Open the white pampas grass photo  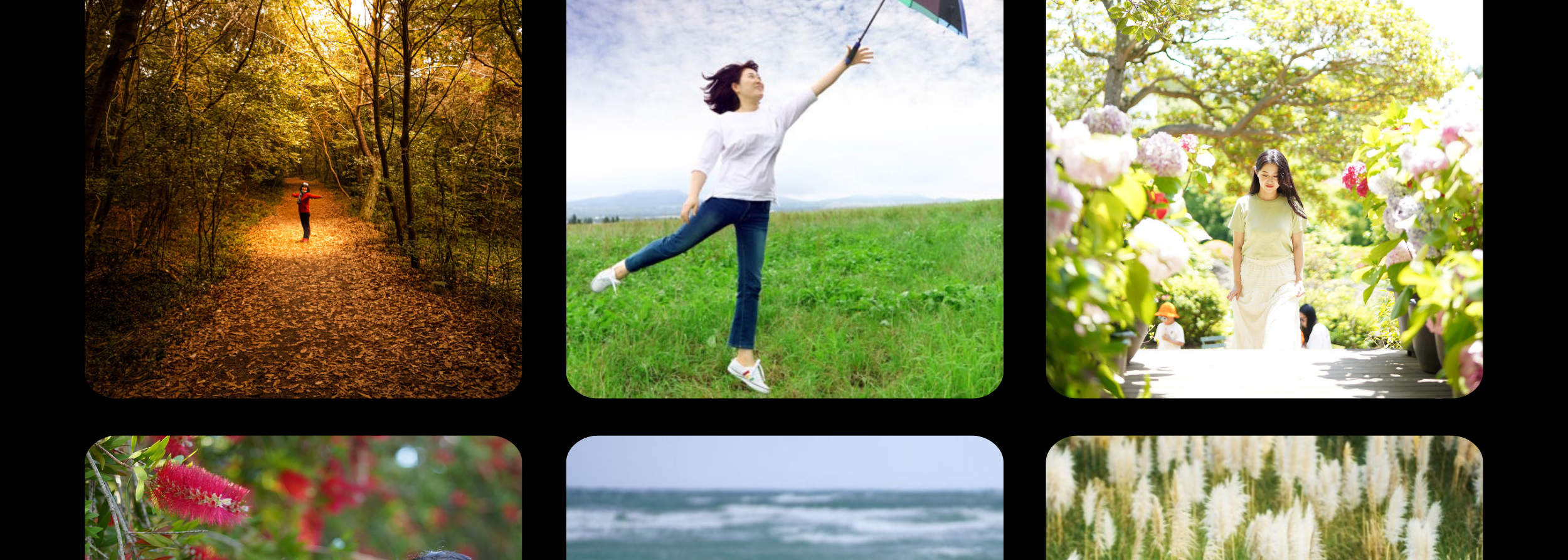coord(1264,499)
